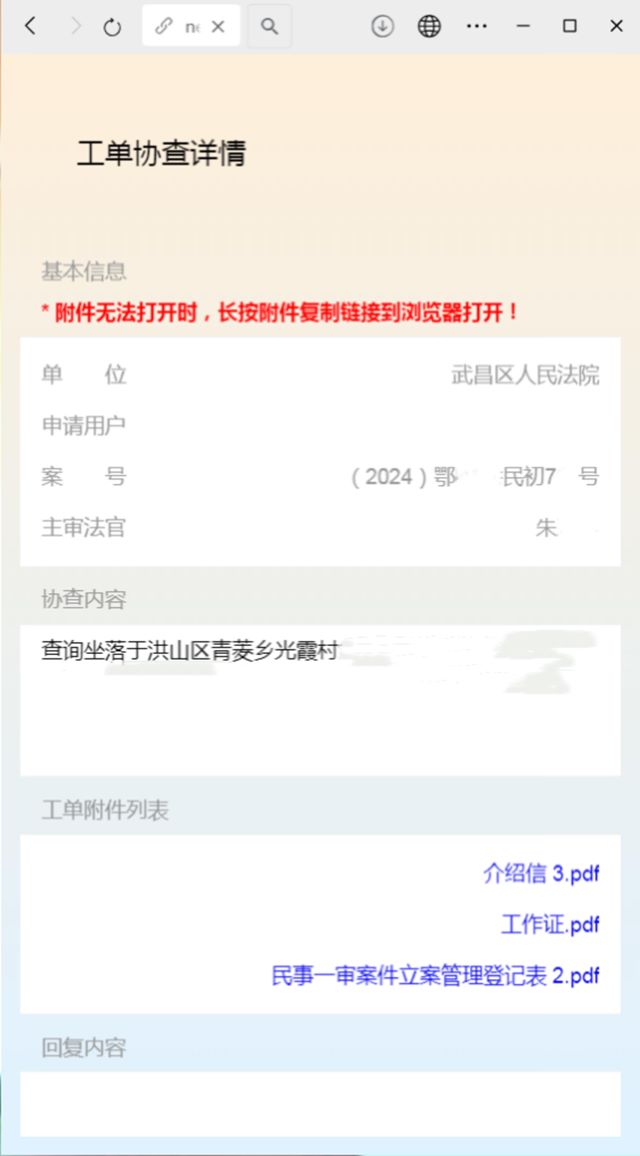This screenshot has height=1156, width=640.
Task: Reload the current page
Action: pos(112,27)
